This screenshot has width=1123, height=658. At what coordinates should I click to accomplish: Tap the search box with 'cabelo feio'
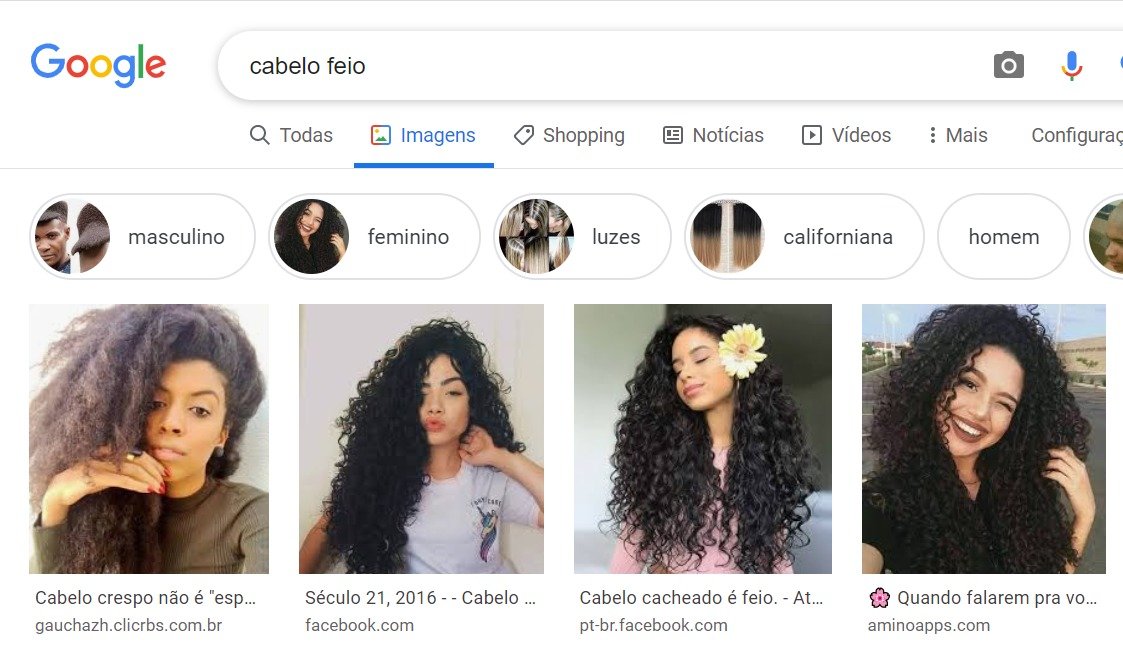[600, 66]
